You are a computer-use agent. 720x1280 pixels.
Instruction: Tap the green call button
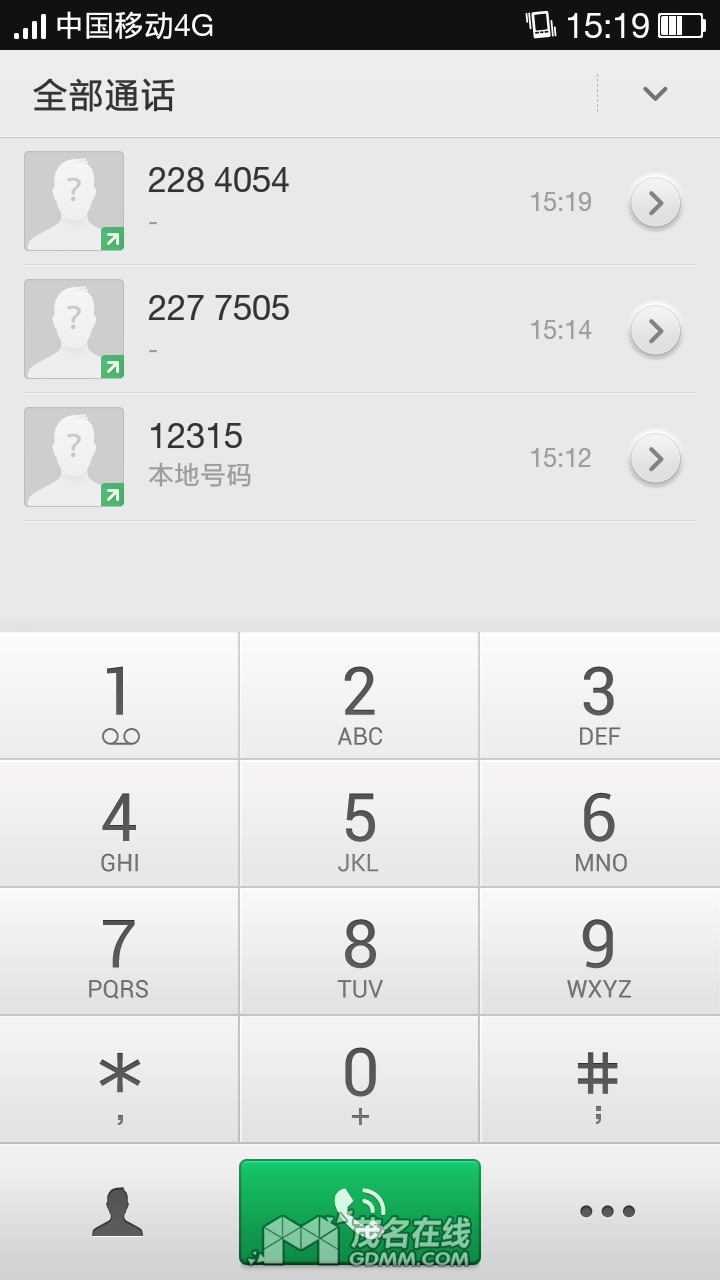pos(360,1212)
